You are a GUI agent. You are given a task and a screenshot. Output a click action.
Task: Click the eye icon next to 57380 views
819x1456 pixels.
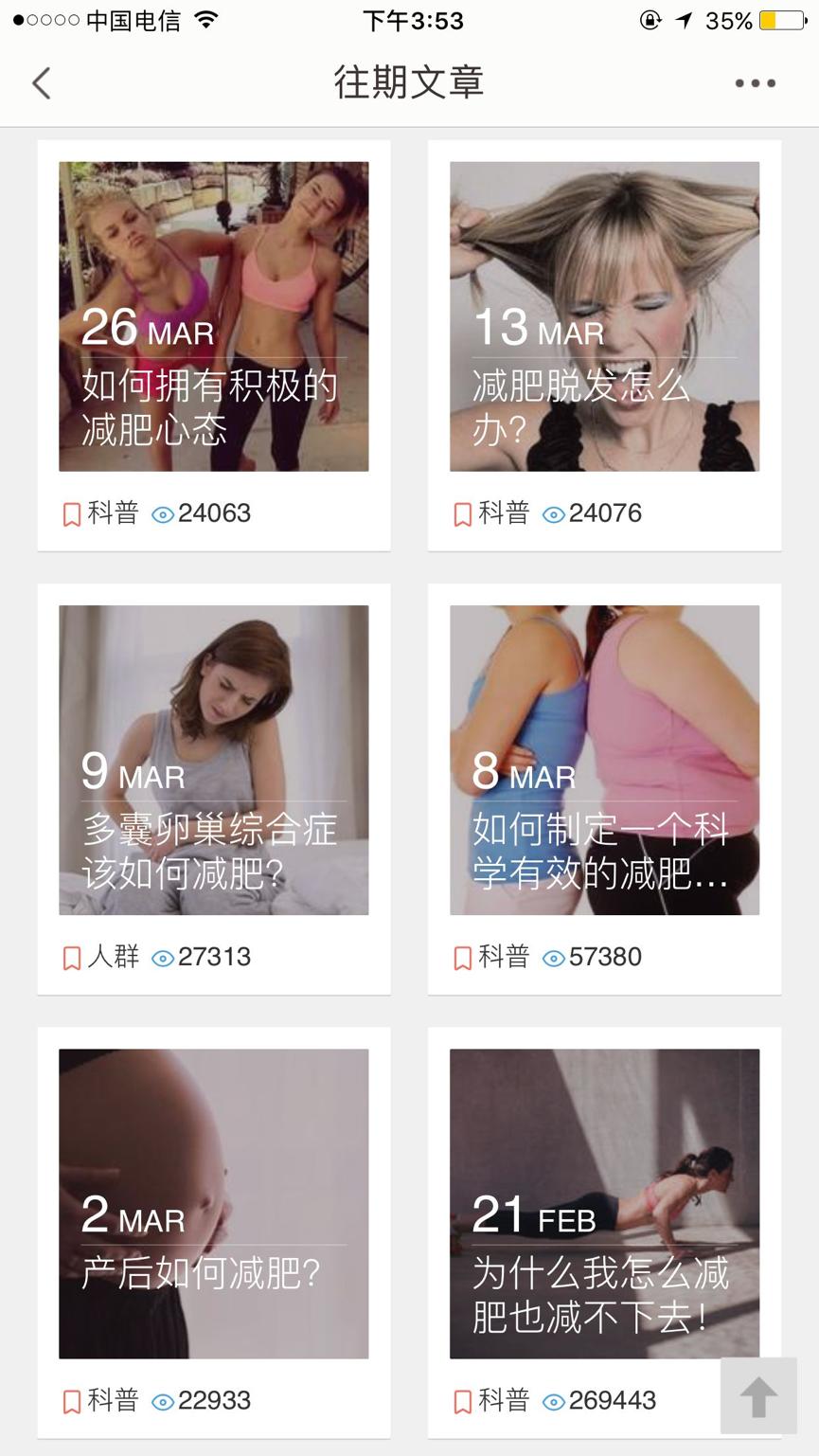click(554, 958)
